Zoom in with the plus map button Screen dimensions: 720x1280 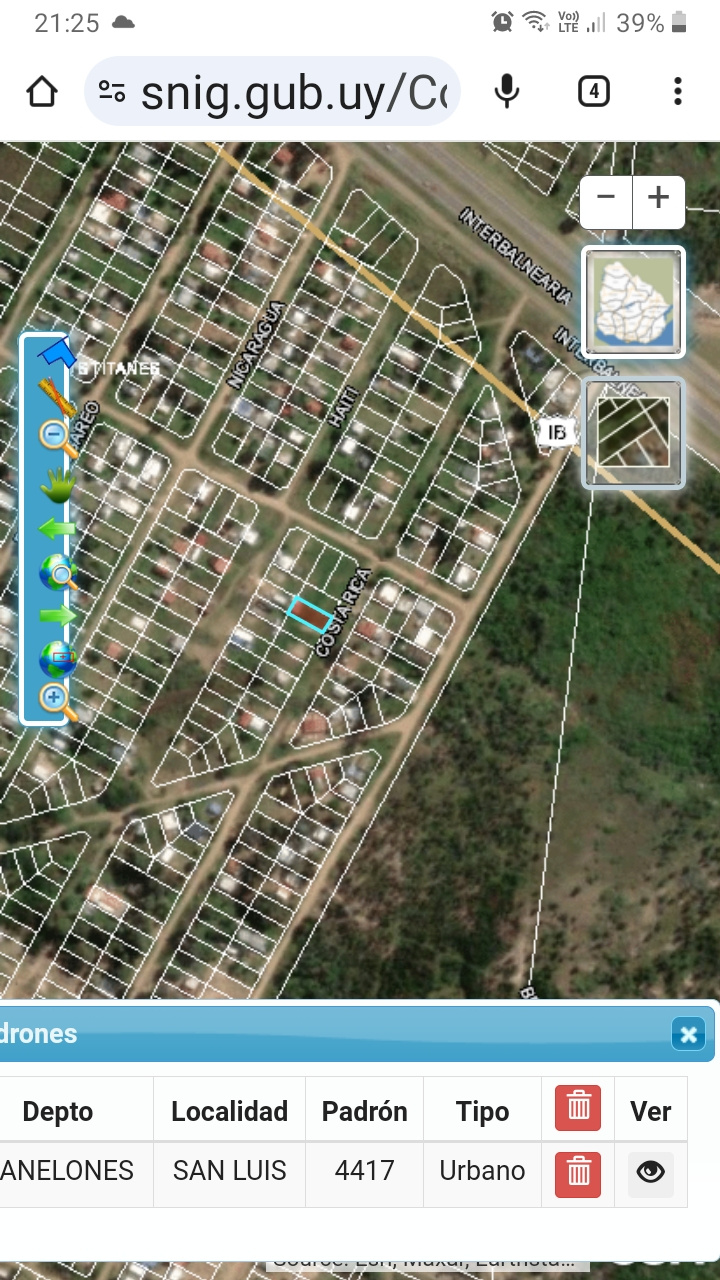tap(658, 198)
